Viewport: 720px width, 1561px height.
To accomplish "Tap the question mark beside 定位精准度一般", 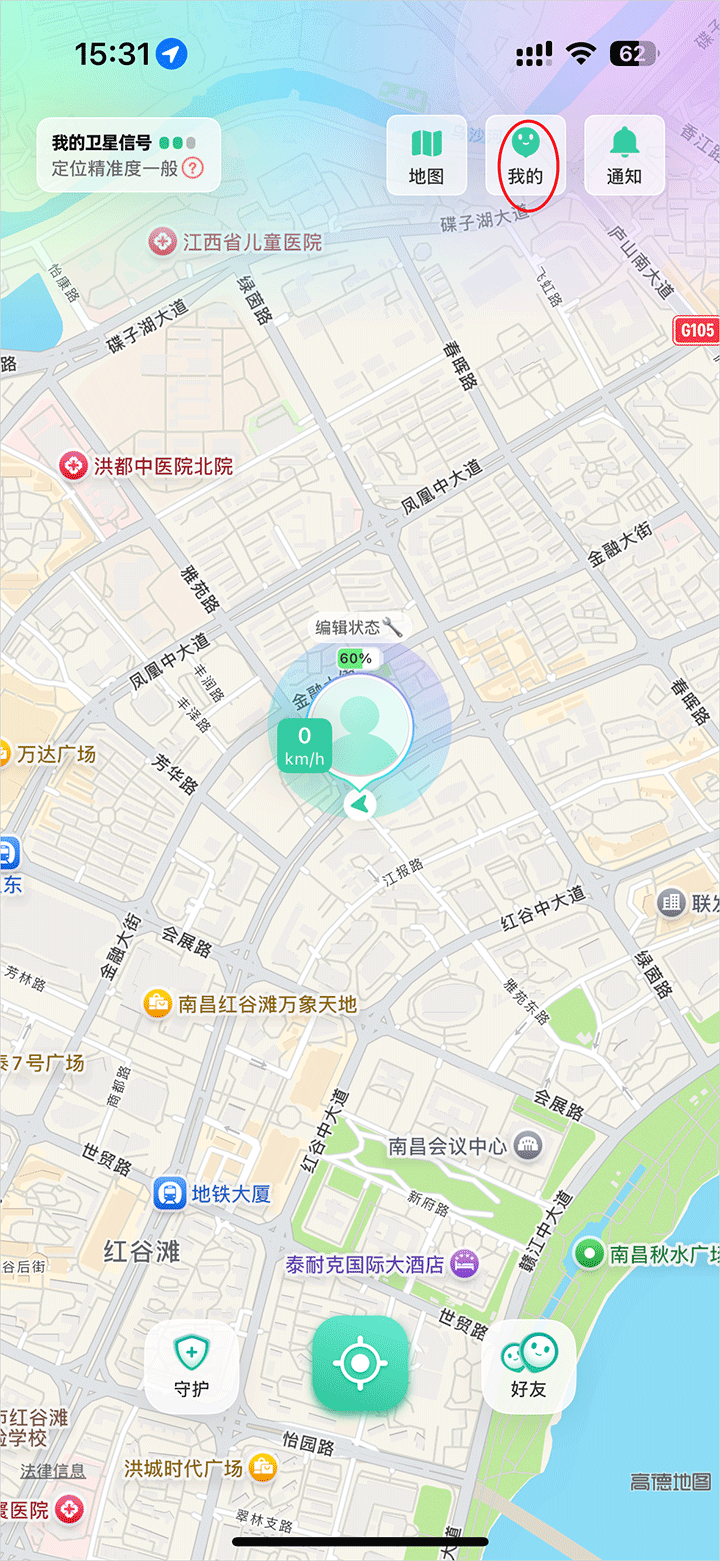I will click(x=193, y=168).
